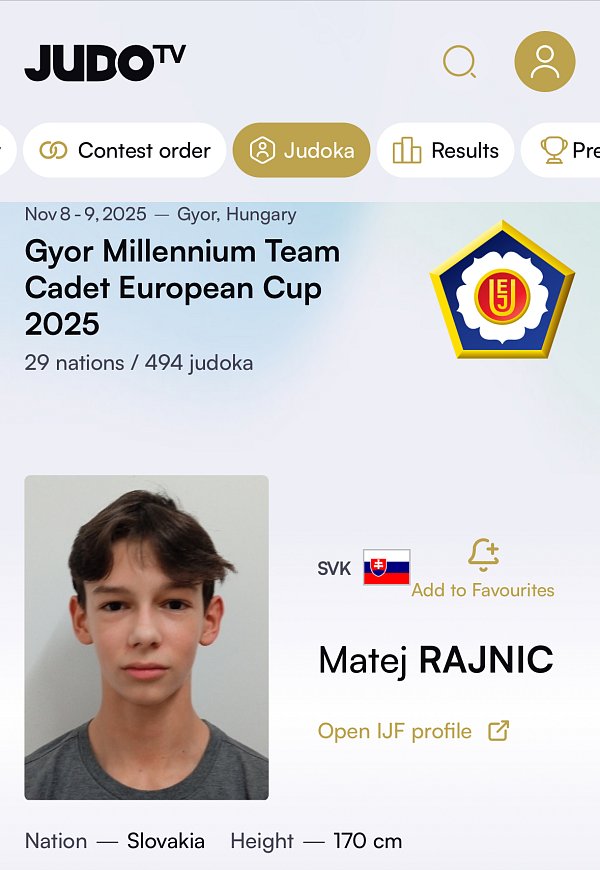
Task: Switch to the Contest order tab
Action: 125,150
